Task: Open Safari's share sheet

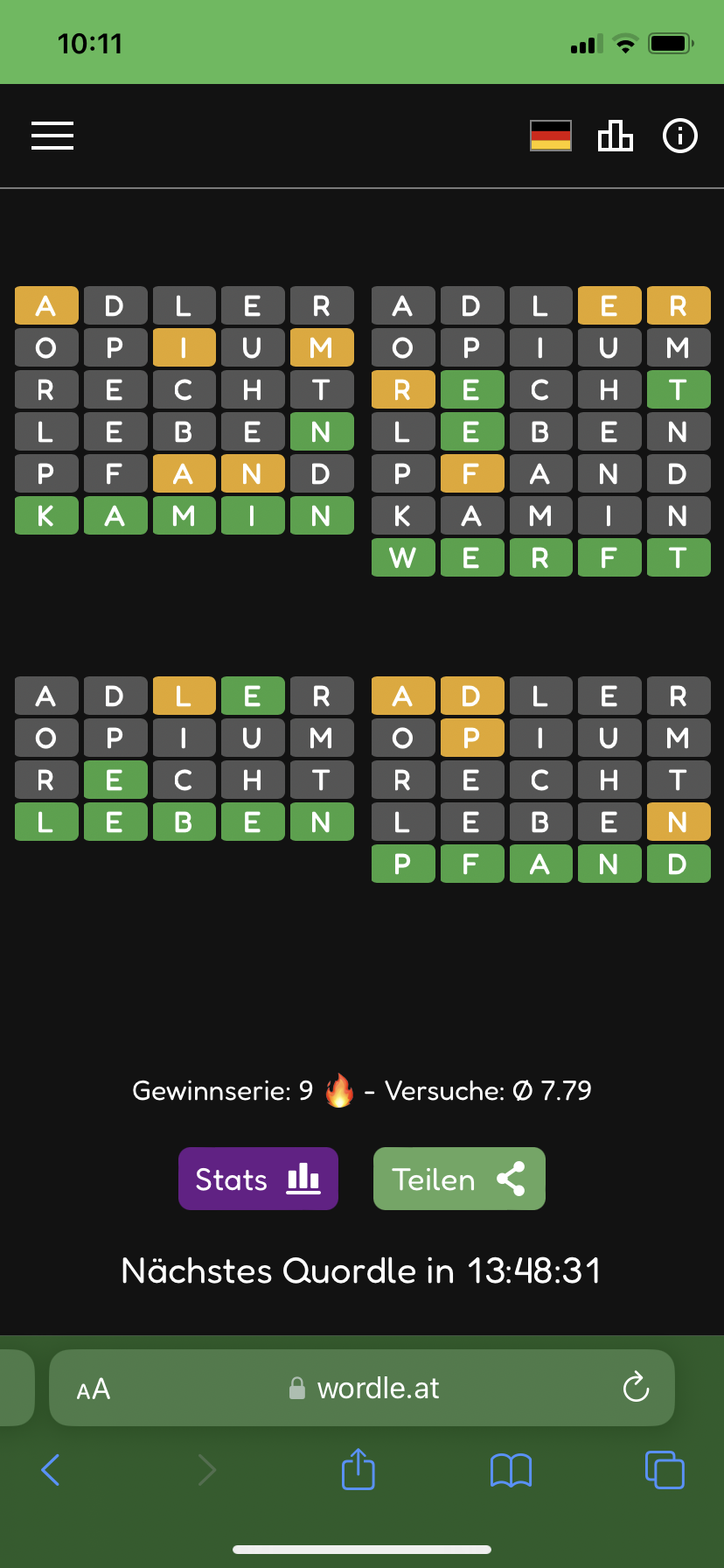Action: [358, 1468]
